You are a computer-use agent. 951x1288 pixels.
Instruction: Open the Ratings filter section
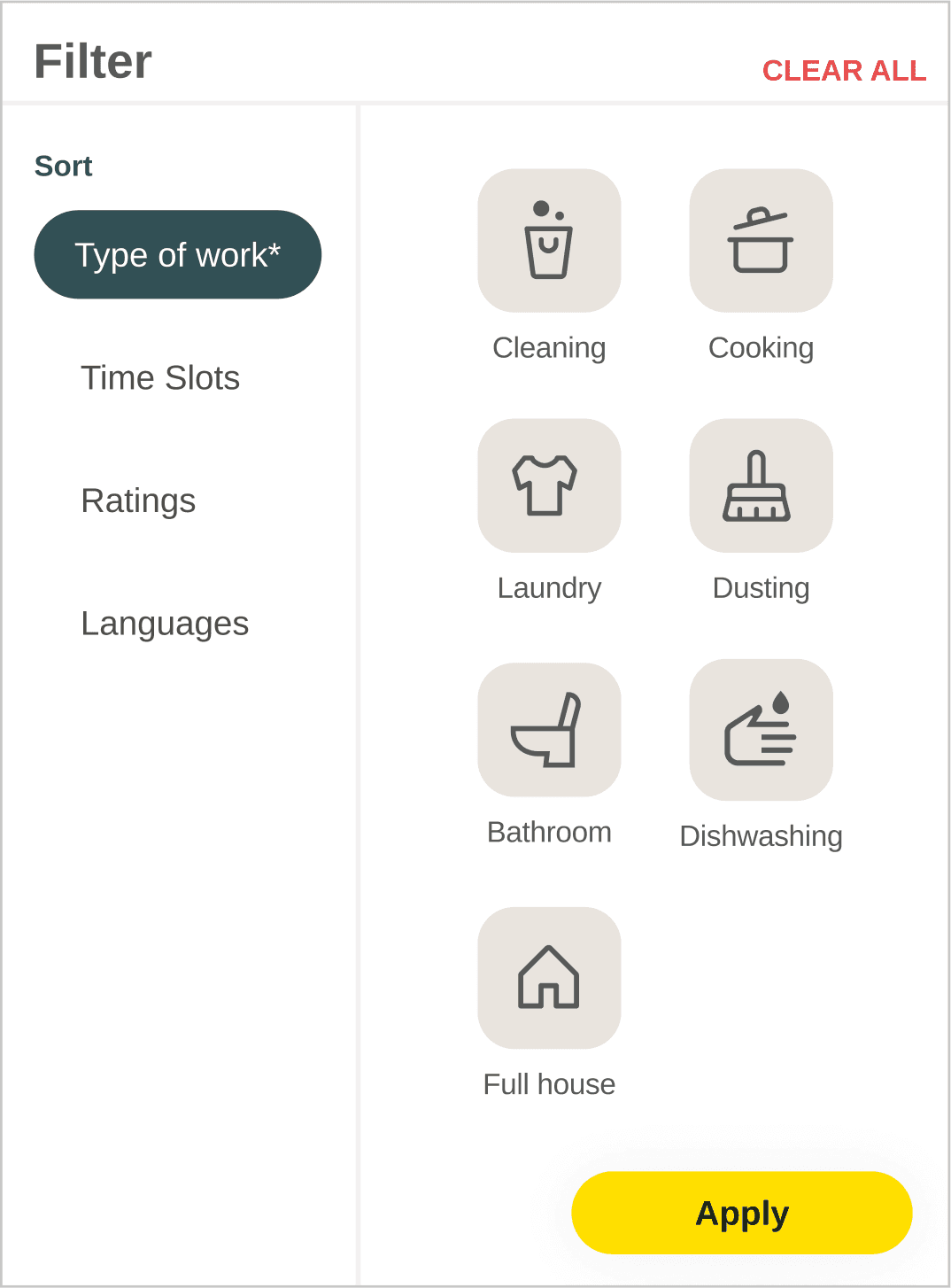point(138,501)
